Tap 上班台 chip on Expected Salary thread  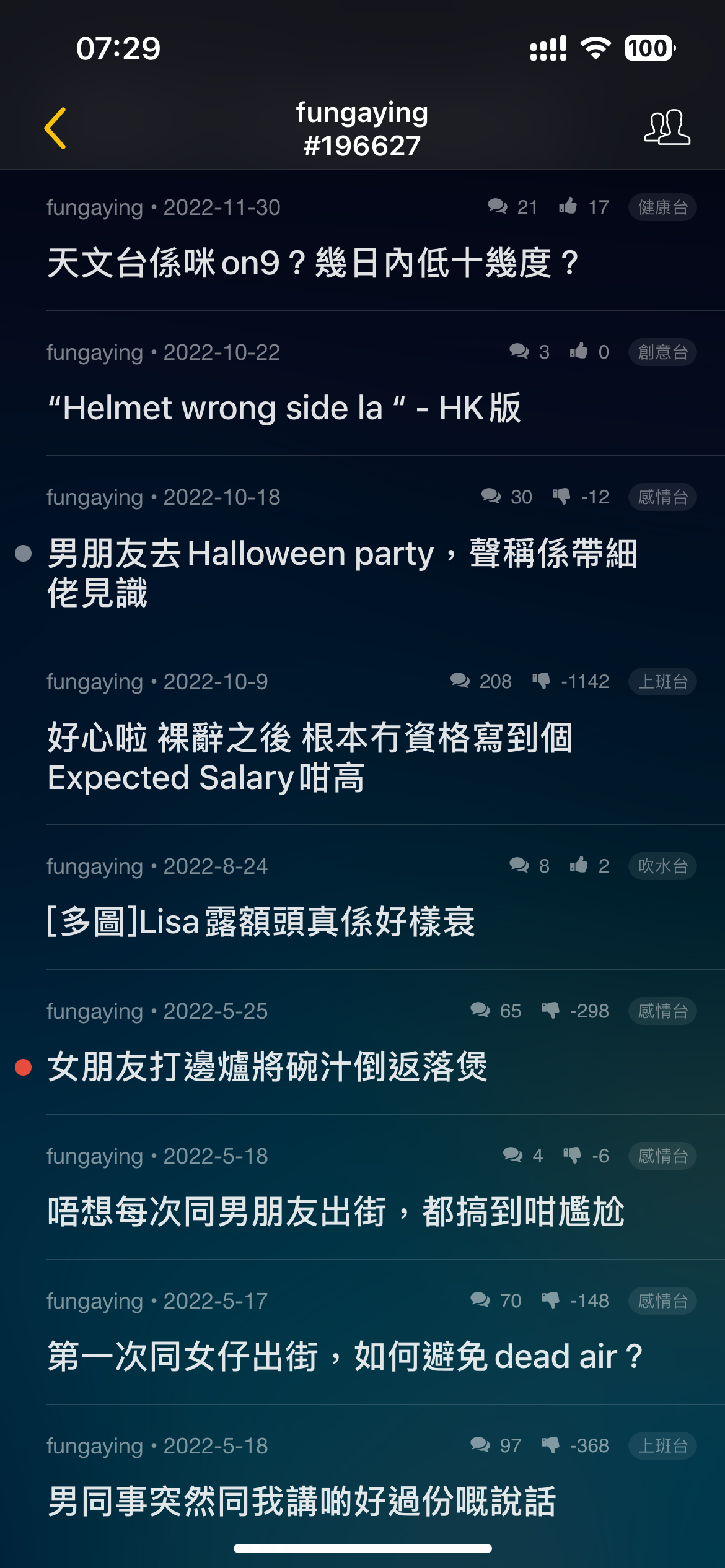tap(662, 682)
